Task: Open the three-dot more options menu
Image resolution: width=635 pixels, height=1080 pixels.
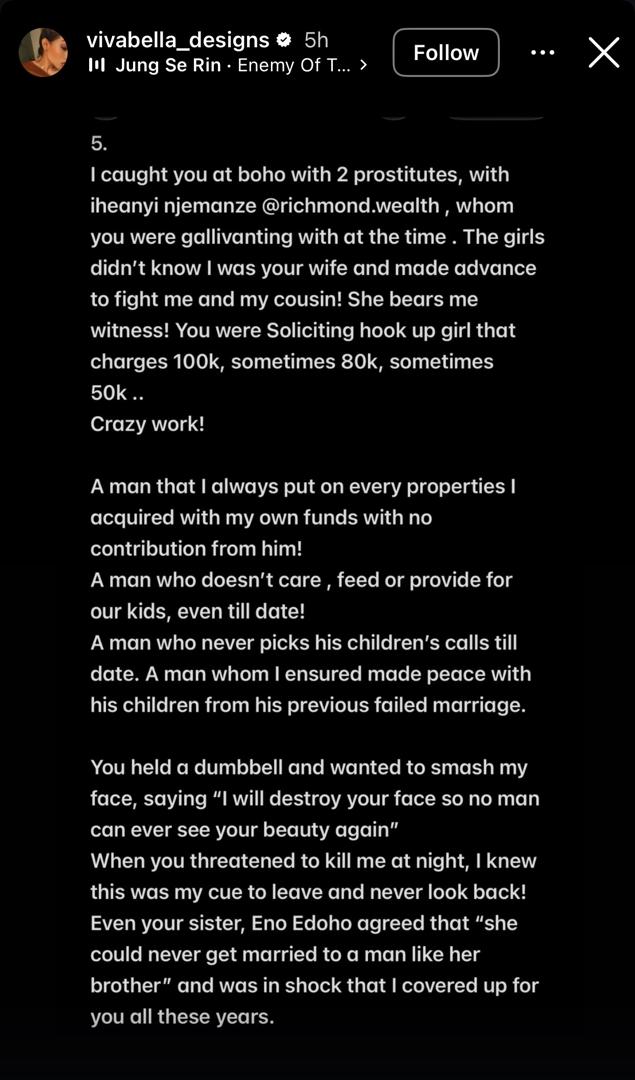Action: 543,53
